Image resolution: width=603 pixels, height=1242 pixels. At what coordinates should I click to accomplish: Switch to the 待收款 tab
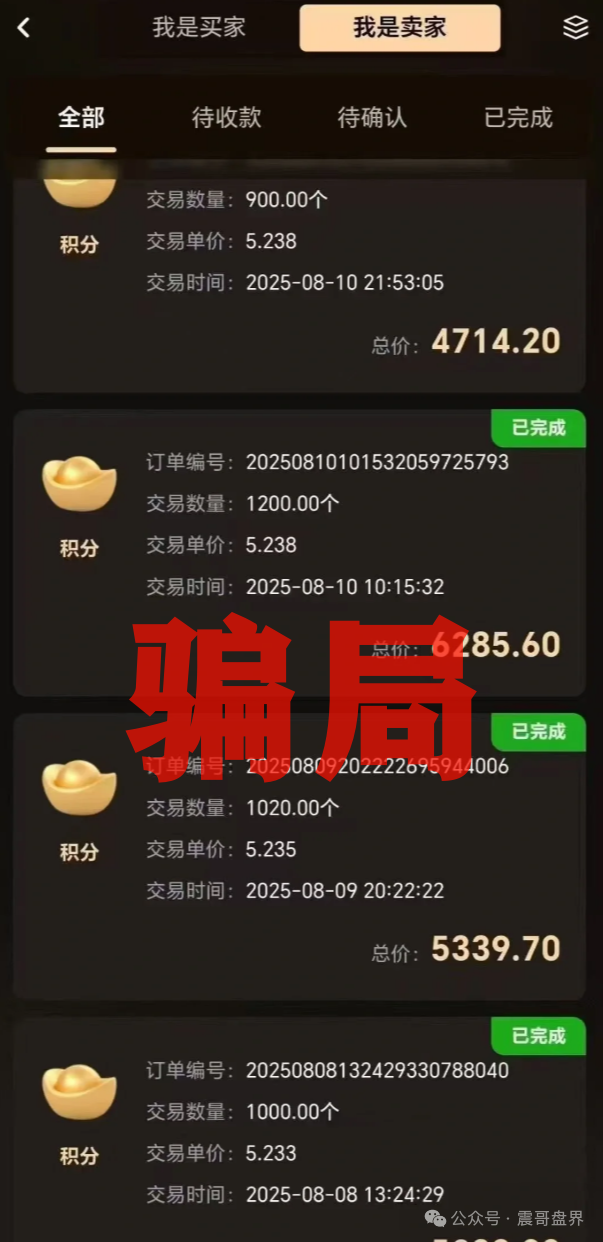point(226,117)
